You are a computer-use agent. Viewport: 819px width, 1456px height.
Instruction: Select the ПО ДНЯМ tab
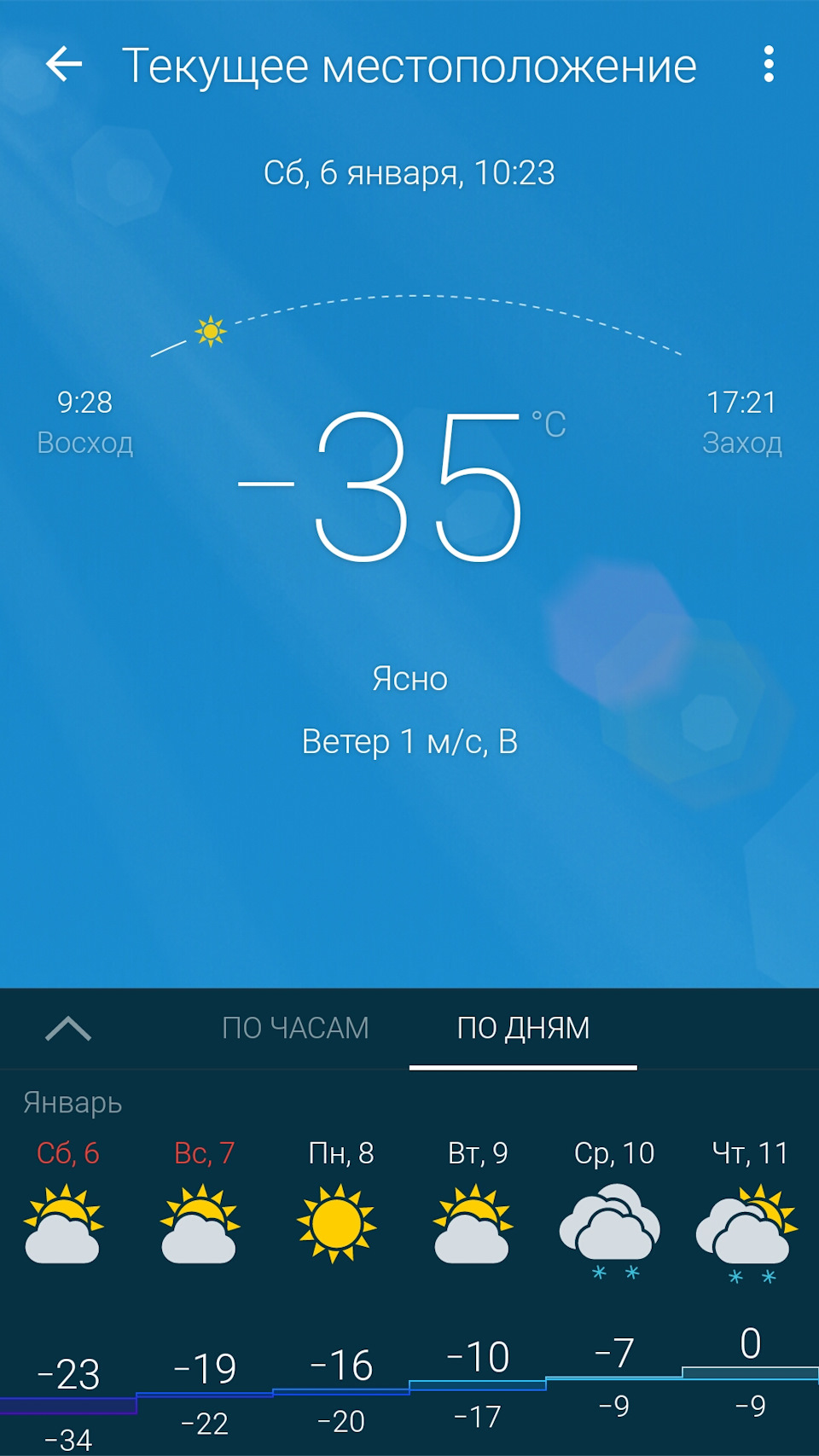pos(523,1028)
